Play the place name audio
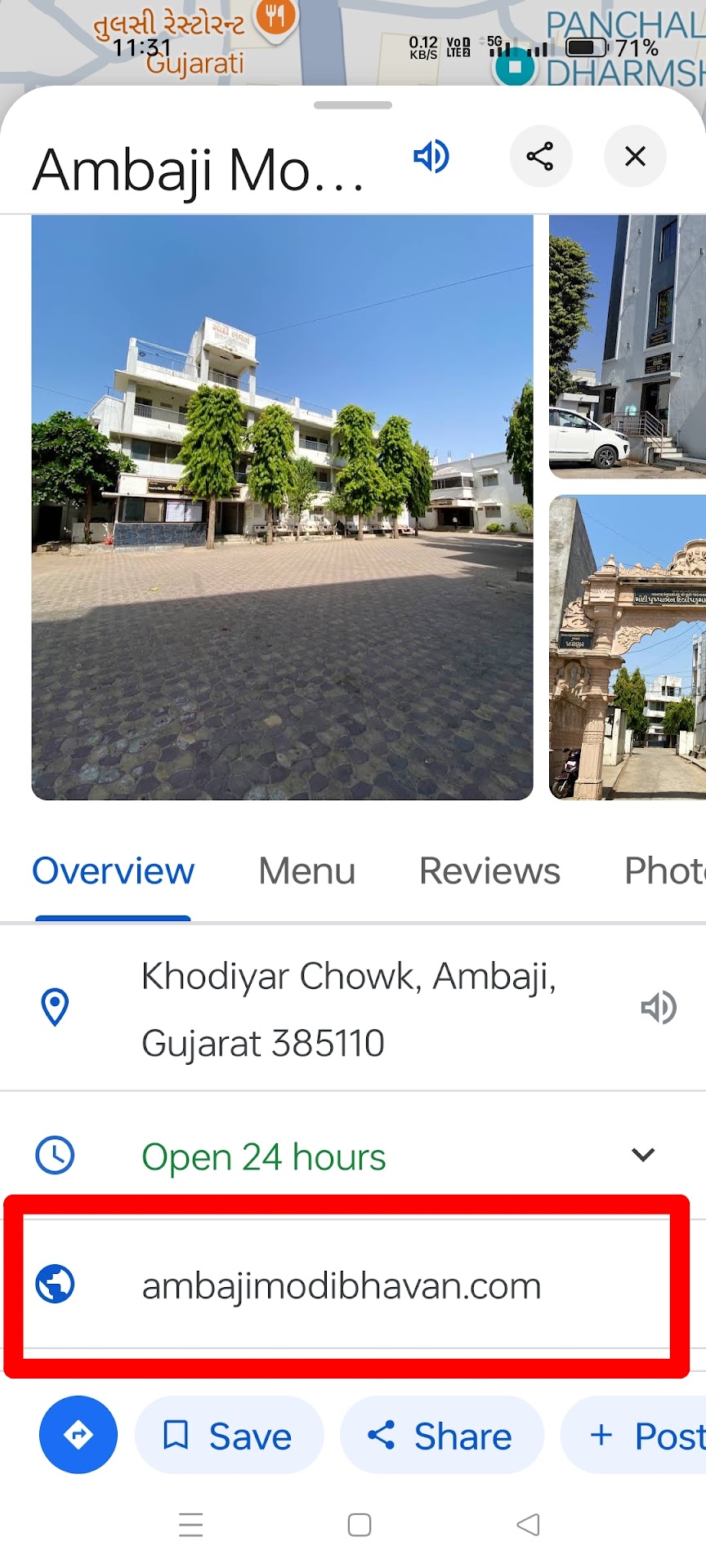This screenshot has width=706, height=1568. pyautogui.click(x=431, y=156)
